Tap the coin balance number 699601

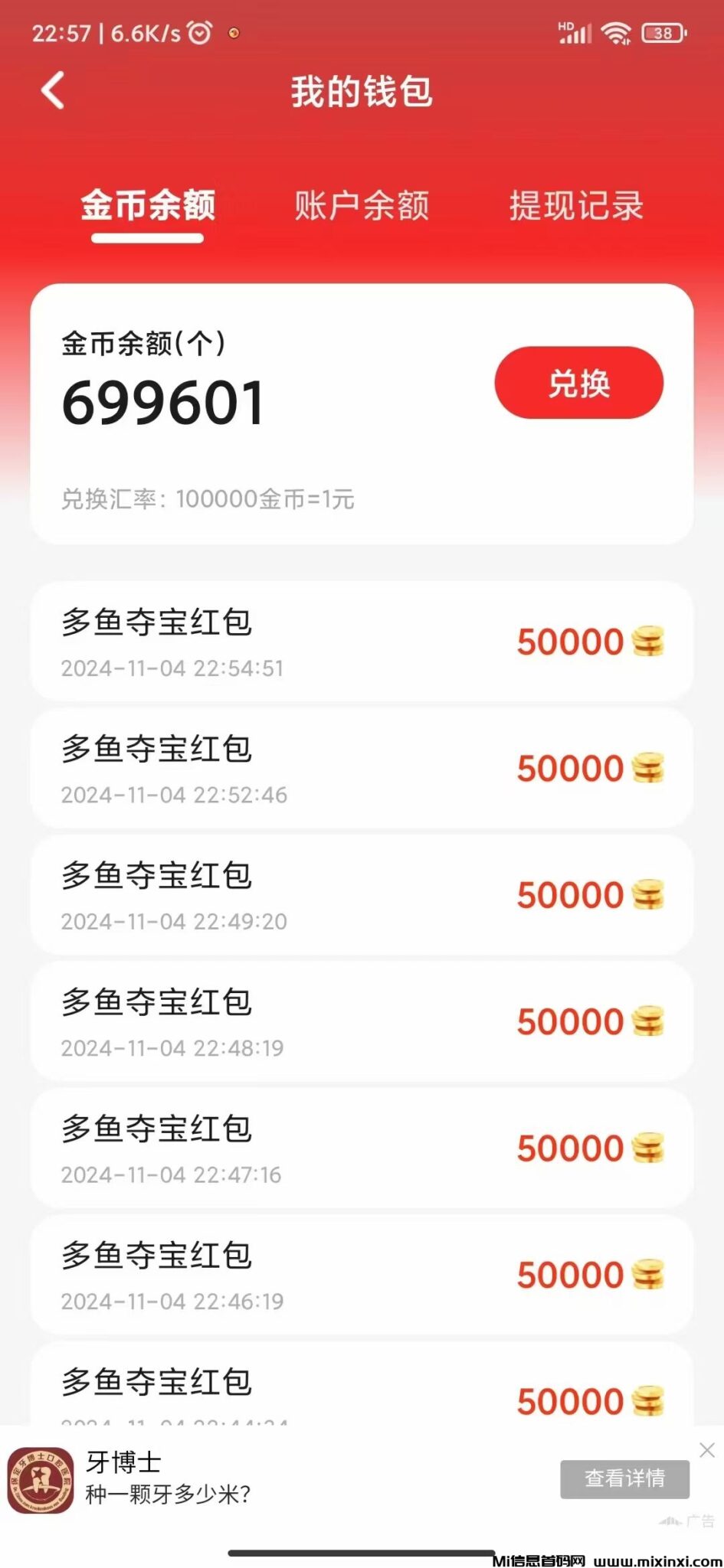pyautogui.click(x=163, y=403)
